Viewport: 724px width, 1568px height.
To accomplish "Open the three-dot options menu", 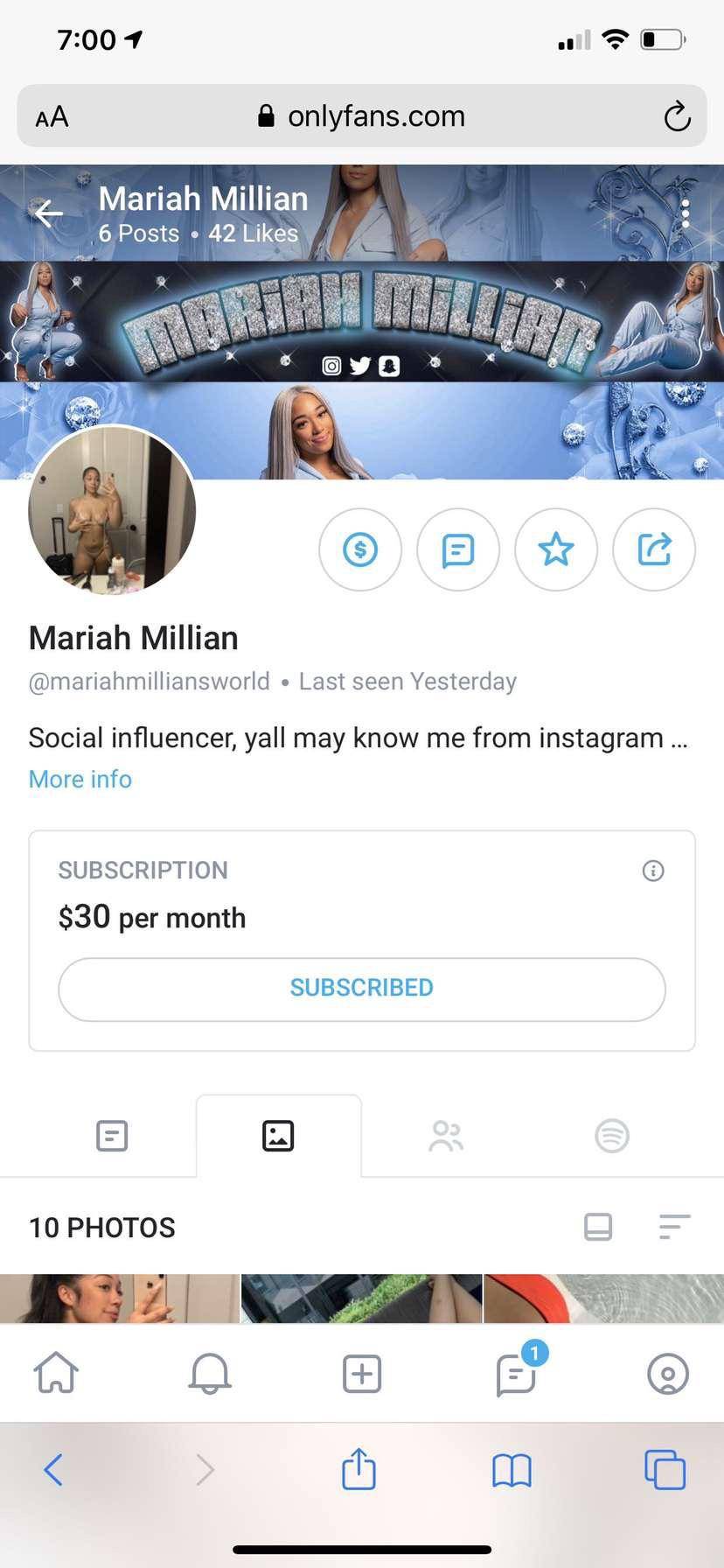I will (686, 213).
